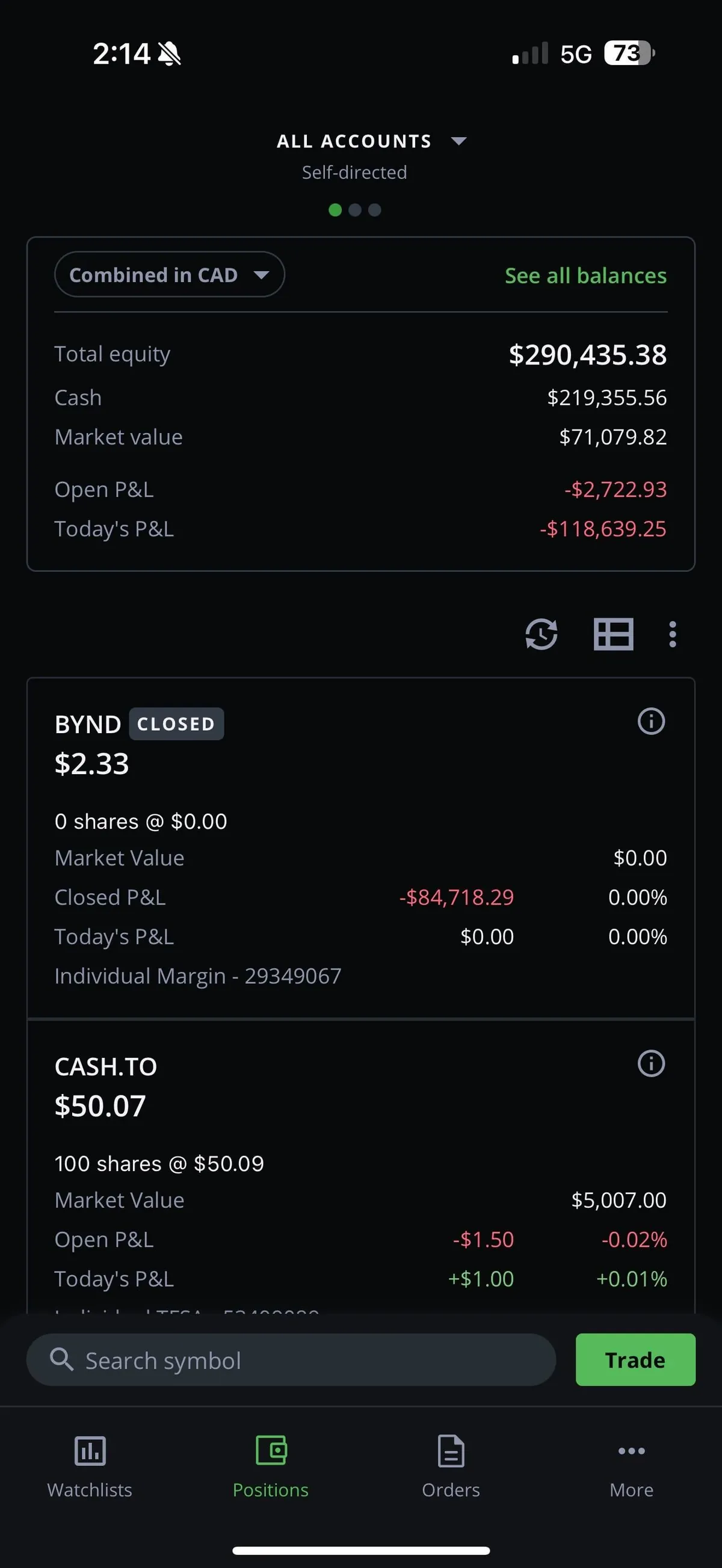Click the refresh history icon above positions
The width and height of the screenshot is (722, 1568).
(541, 635)
